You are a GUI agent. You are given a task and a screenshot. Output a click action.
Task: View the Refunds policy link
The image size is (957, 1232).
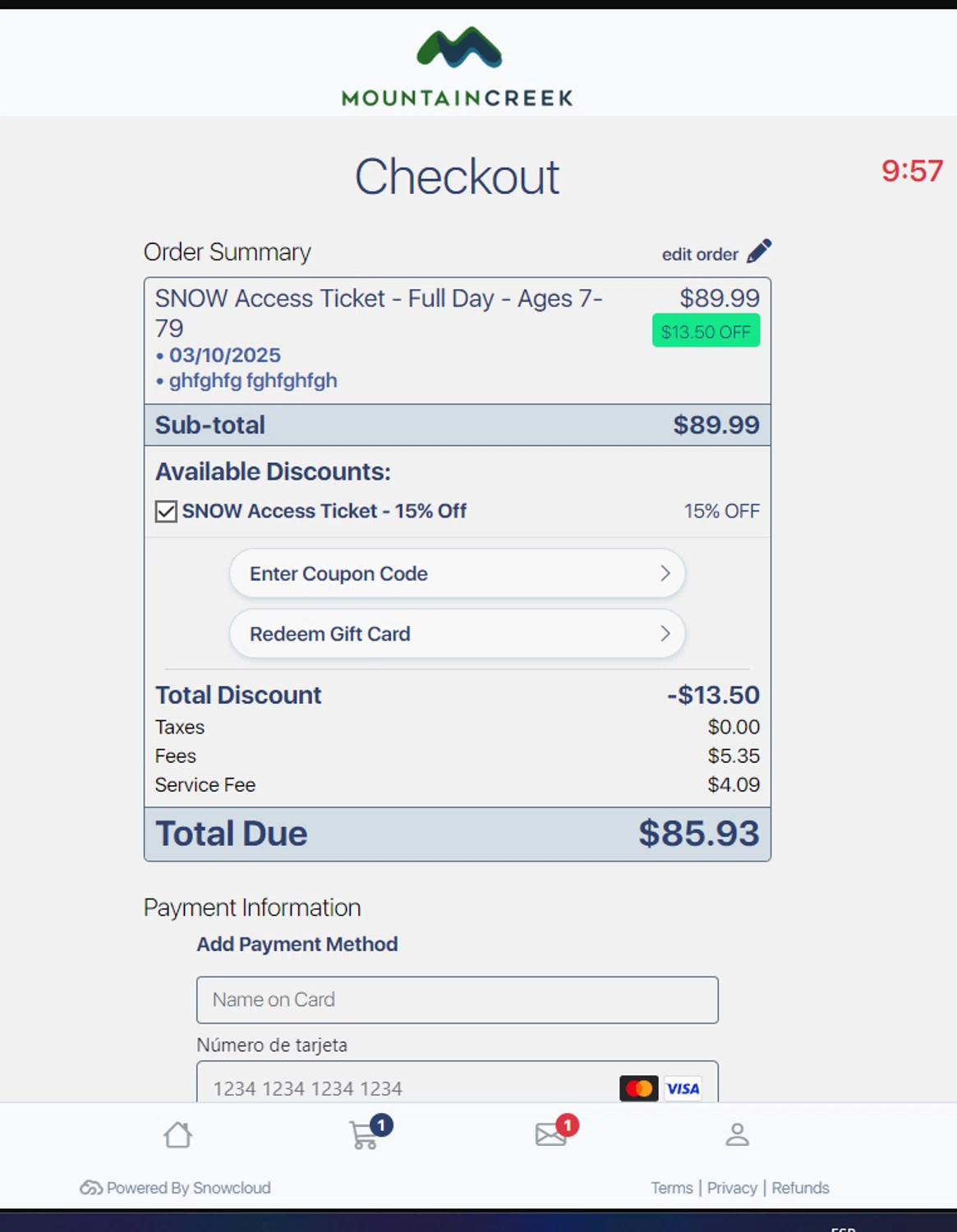(x=800, y=1188)
